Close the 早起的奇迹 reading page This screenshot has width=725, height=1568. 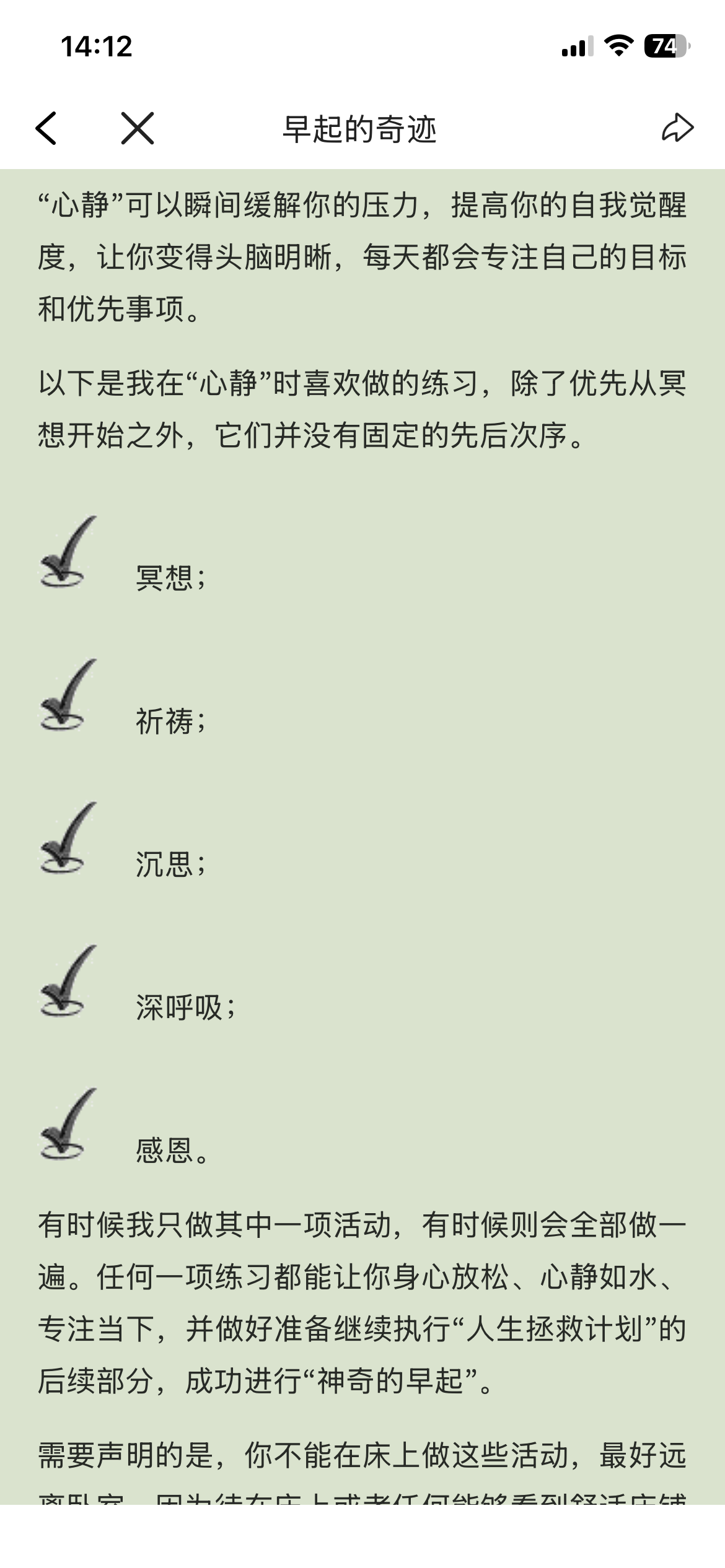point(137,128)
